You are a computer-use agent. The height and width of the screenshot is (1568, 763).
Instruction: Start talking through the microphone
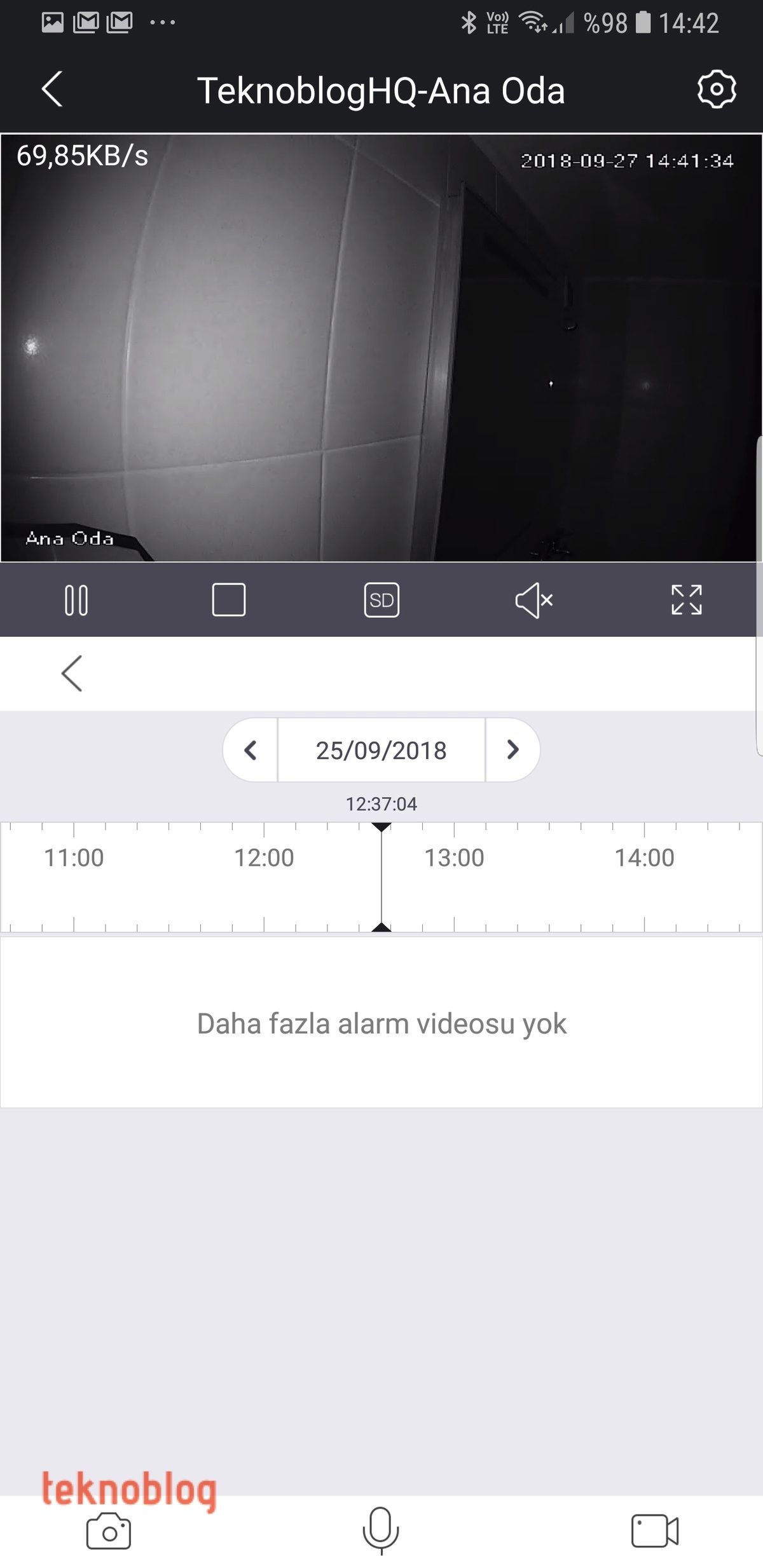(x=381, y=1531)
